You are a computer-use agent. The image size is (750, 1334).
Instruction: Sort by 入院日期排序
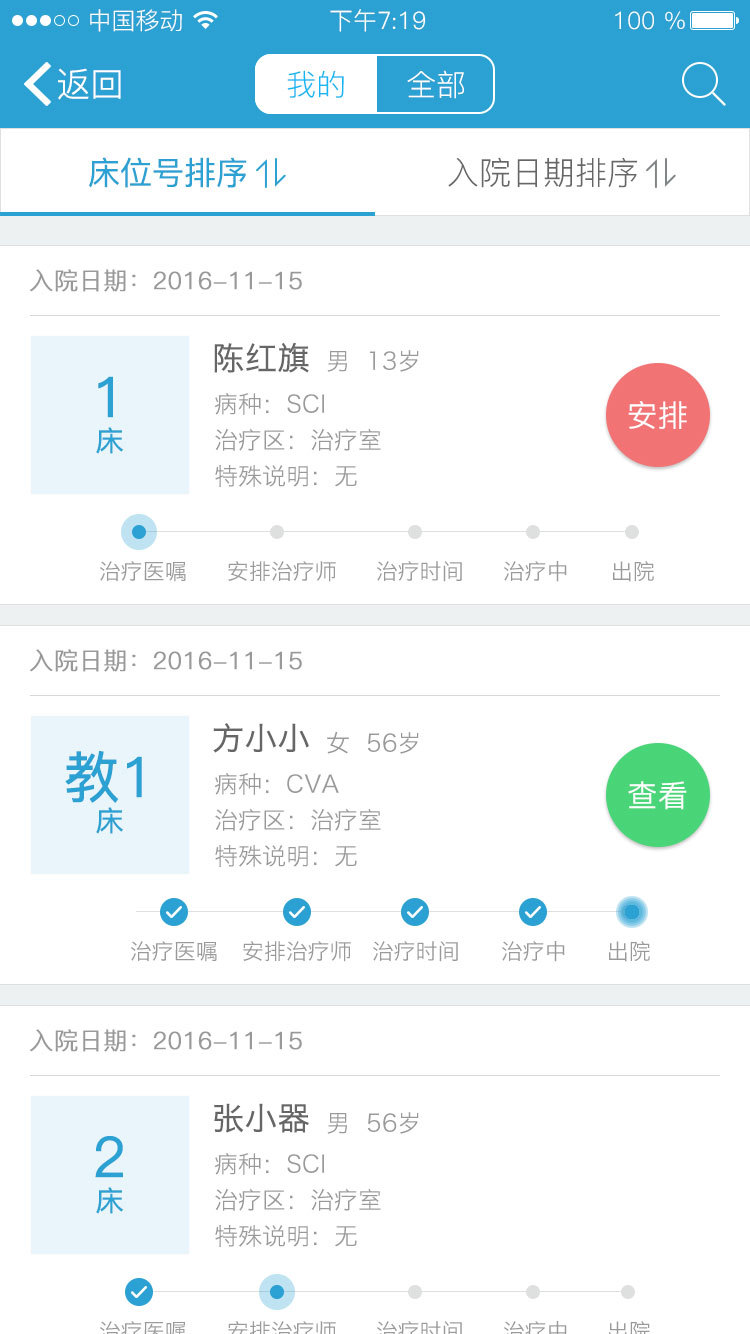(x=562, y=173)
